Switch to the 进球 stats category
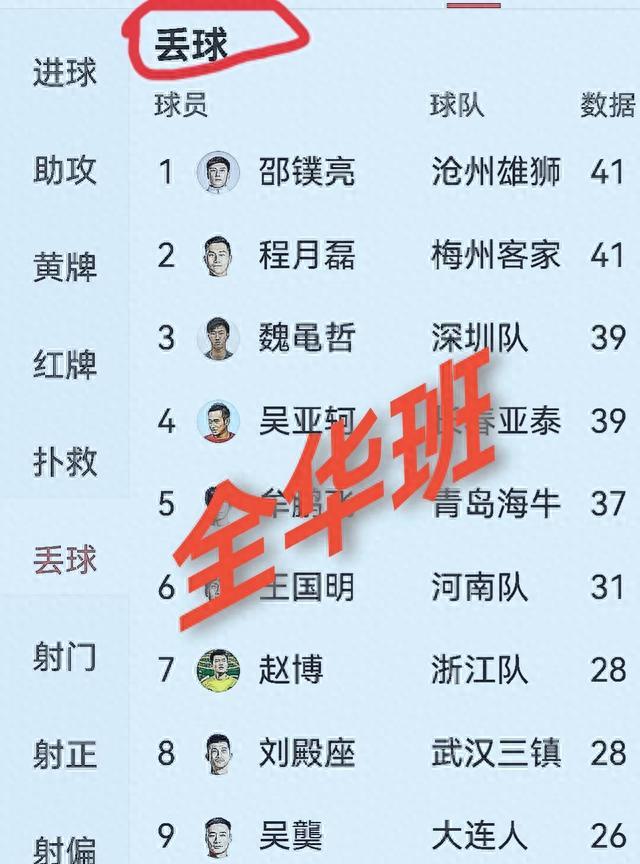Screen dimensions: 640x864 point(65,74)
